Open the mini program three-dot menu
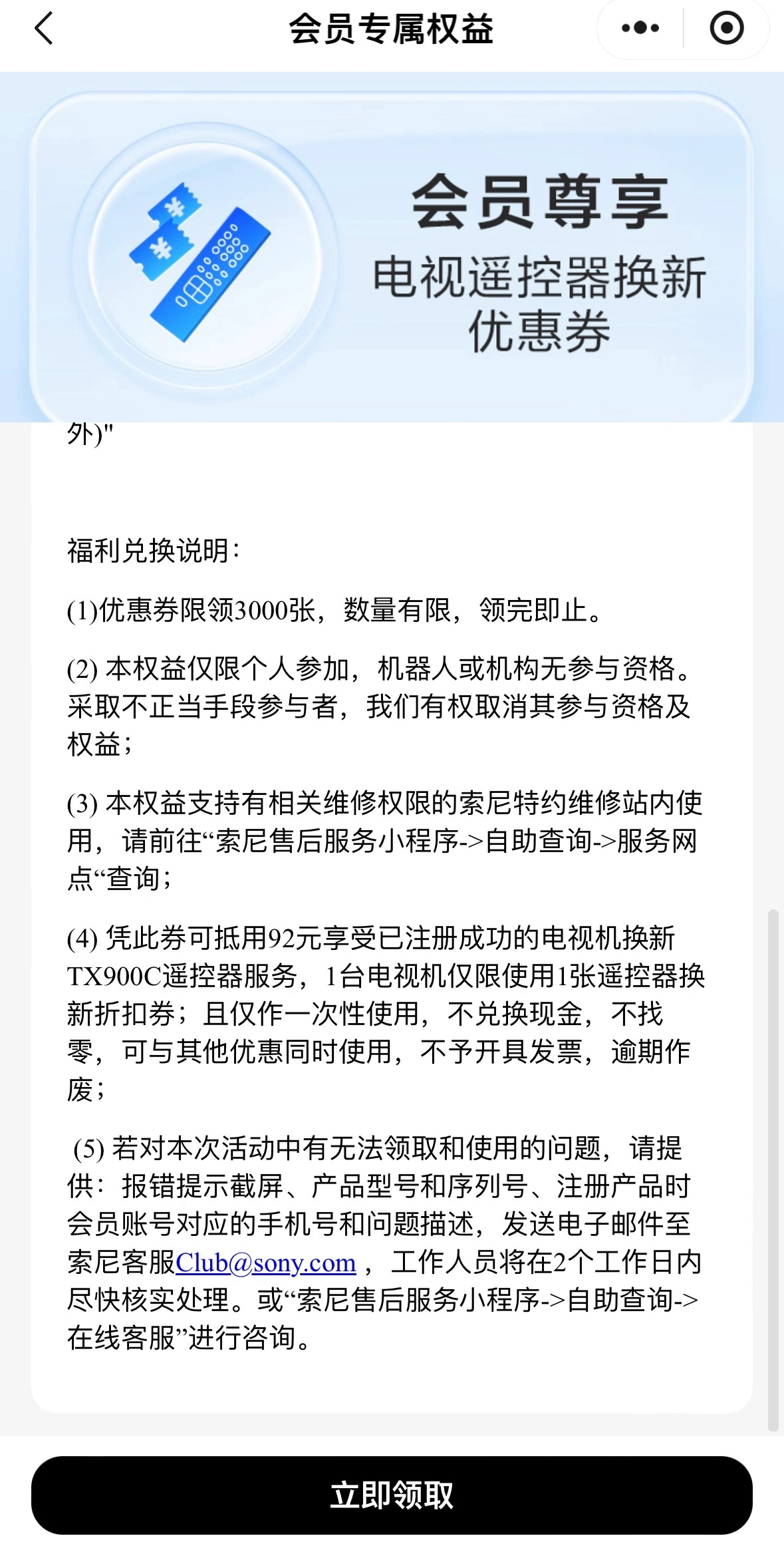The image size is (784, 1544). coord(640,29)
